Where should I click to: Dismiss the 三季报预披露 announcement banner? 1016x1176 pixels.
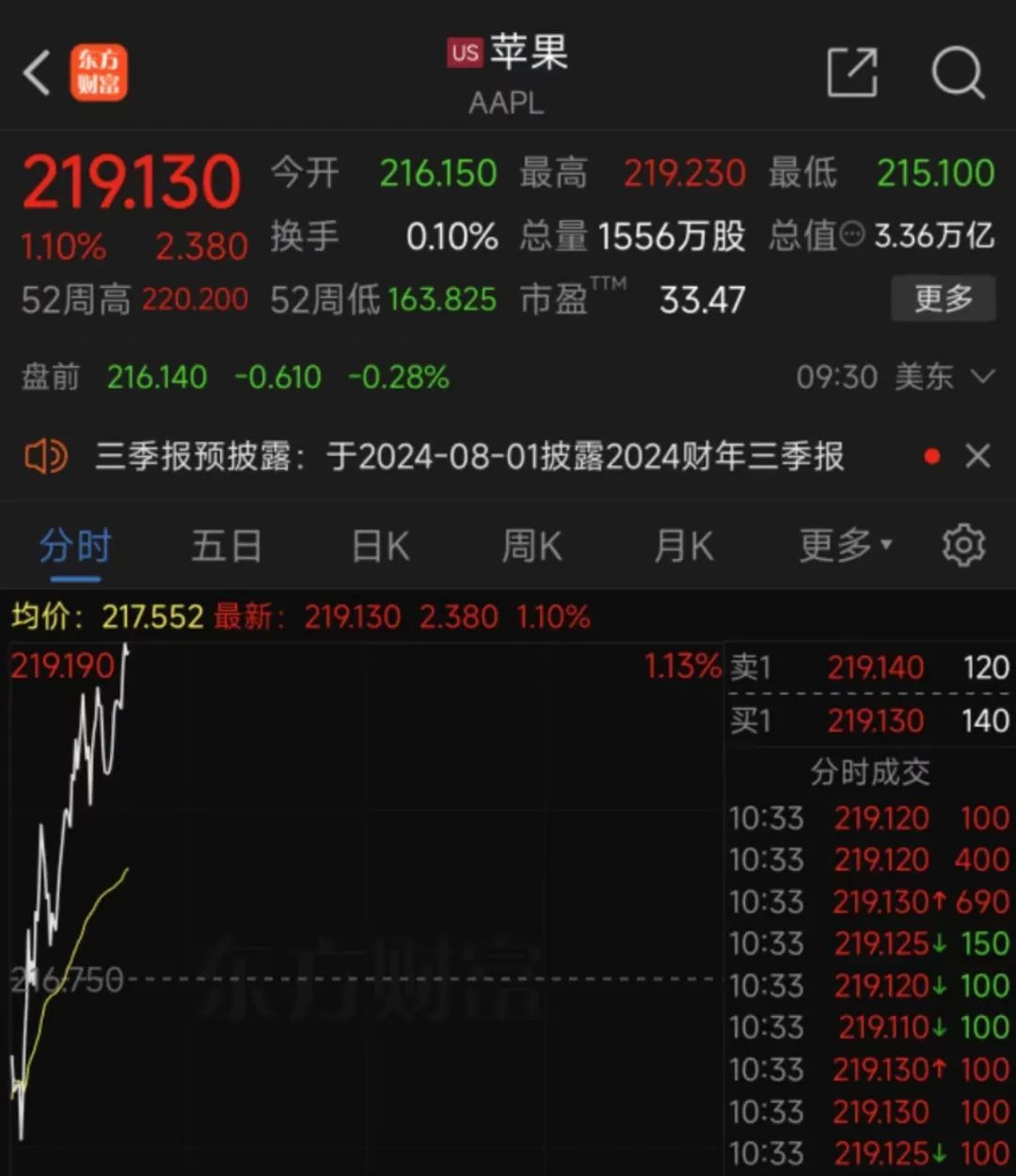[x=977, y=457]
